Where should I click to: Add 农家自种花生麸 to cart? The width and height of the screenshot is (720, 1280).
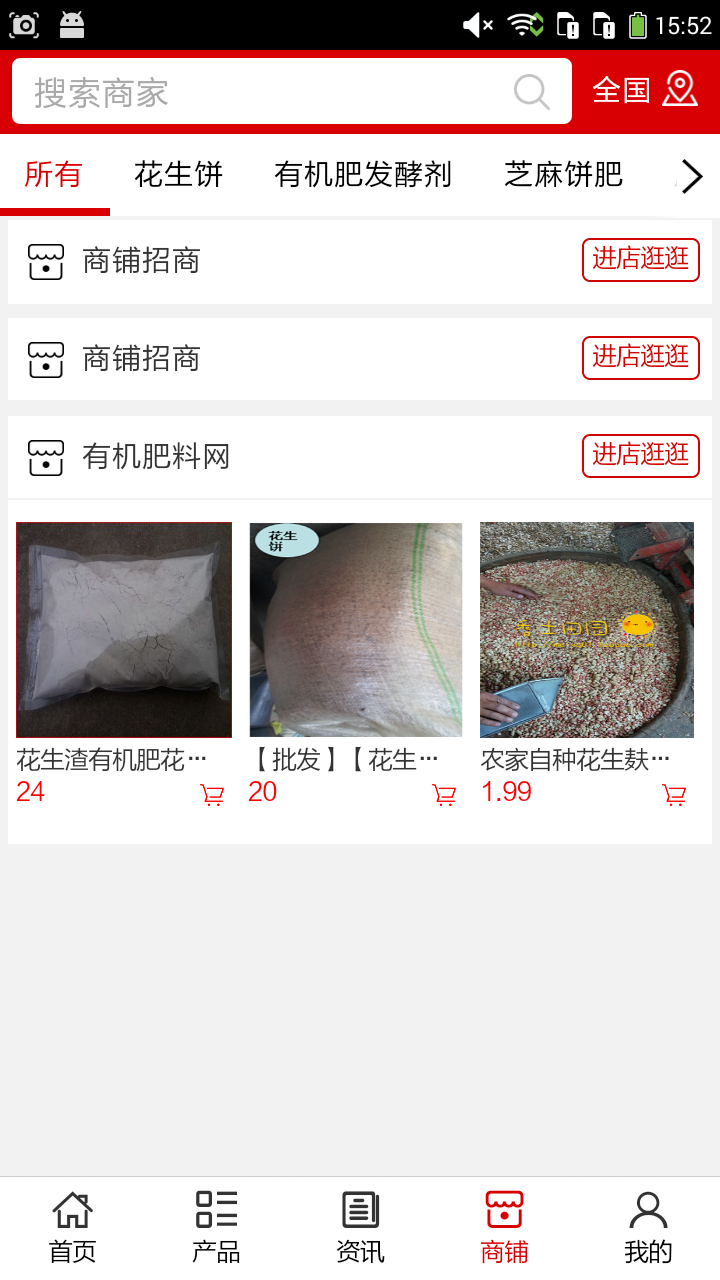(675, 794)
